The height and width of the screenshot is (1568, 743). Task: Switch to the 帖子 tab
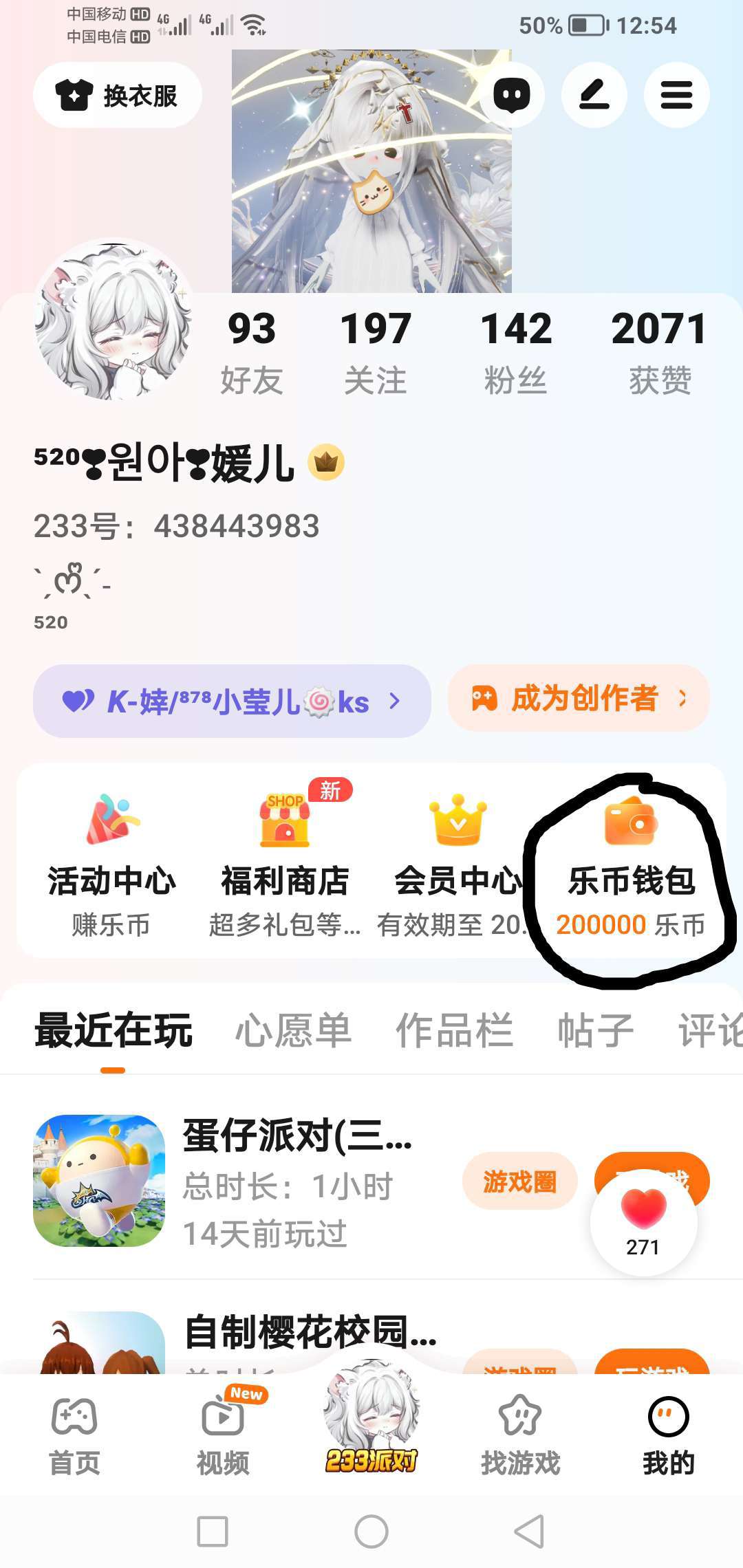point(595,1030)
